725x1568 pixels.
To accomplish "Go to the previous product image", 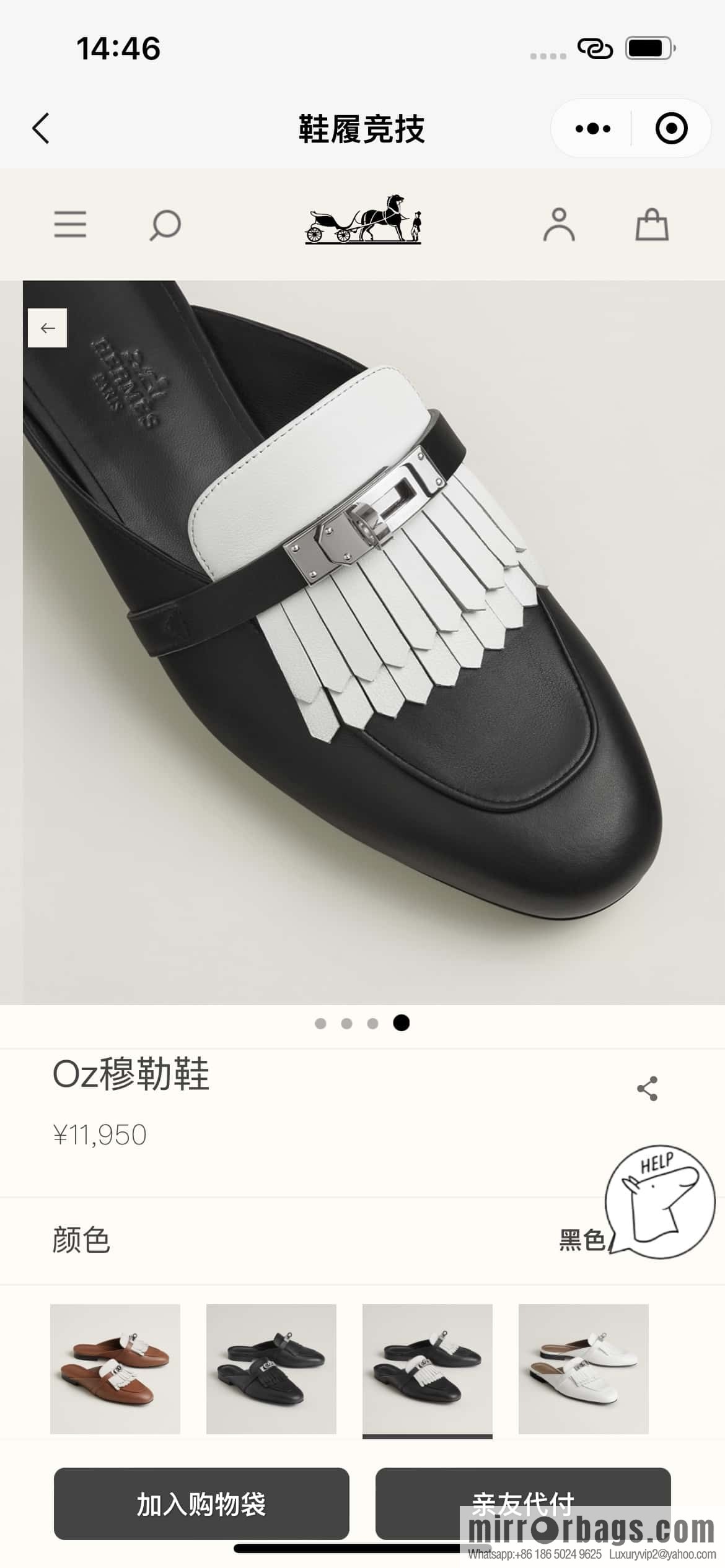I will pos(48,328).
